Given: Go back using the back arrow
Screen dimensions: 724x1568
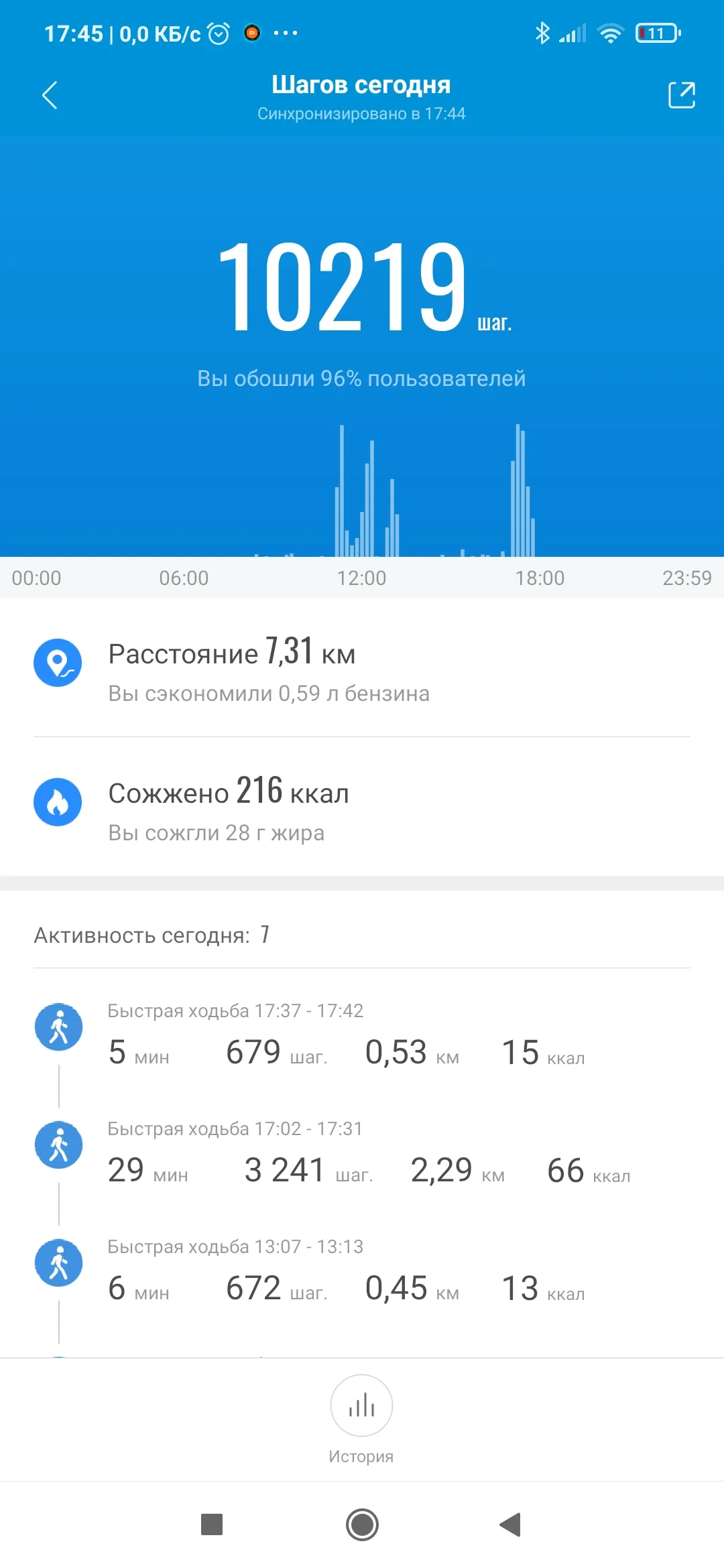Looking at the screenshot, I should click(49, 95).
